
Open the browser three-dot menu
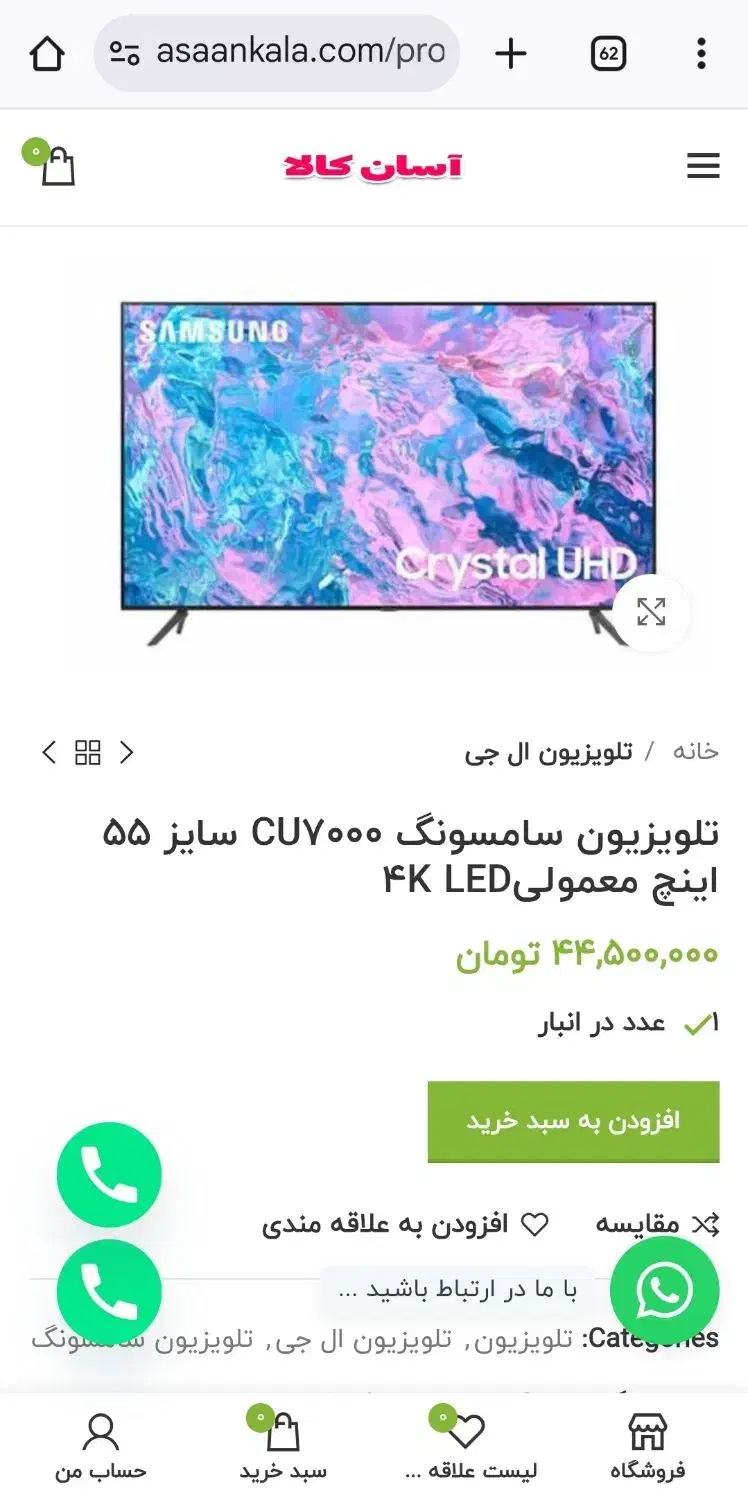699,54
